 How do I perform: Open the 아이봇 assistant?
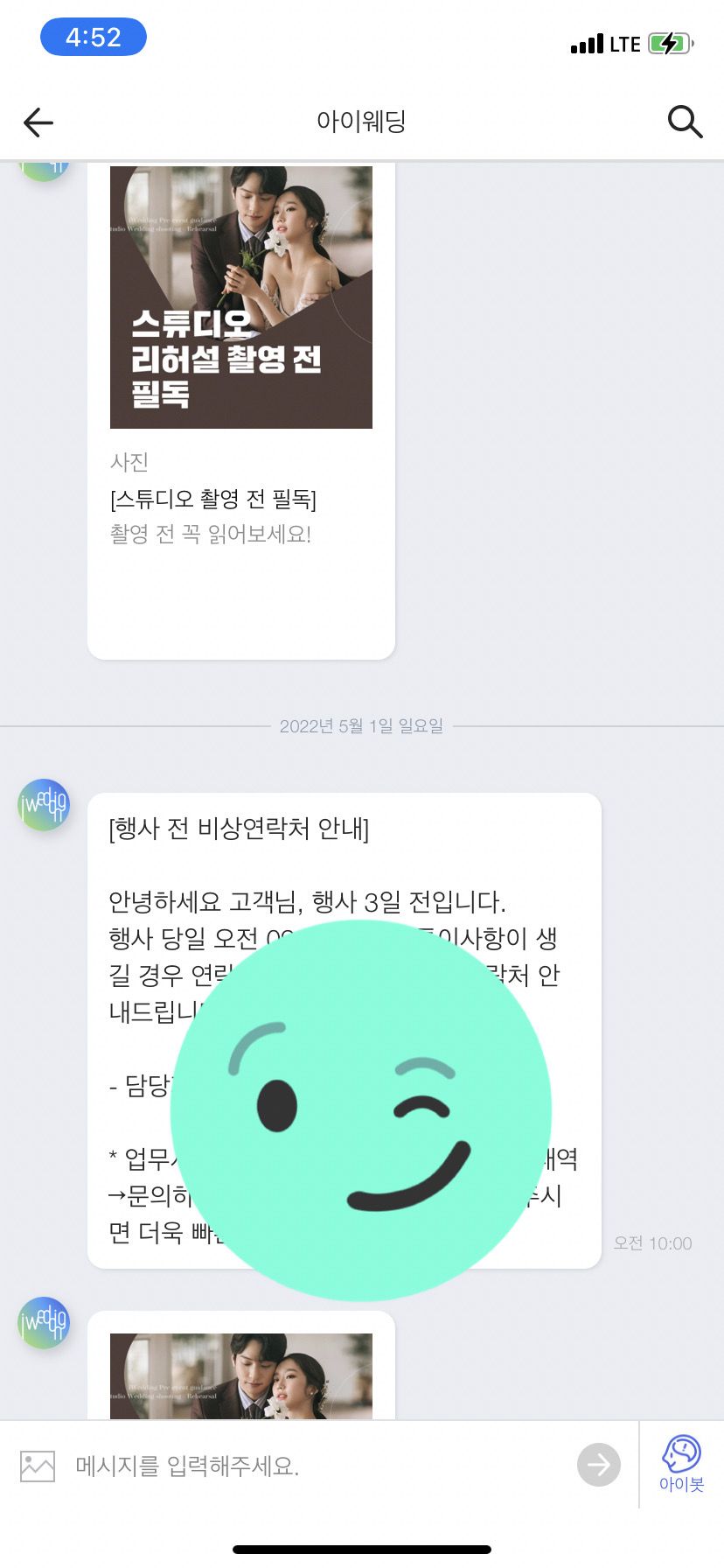681,1464
